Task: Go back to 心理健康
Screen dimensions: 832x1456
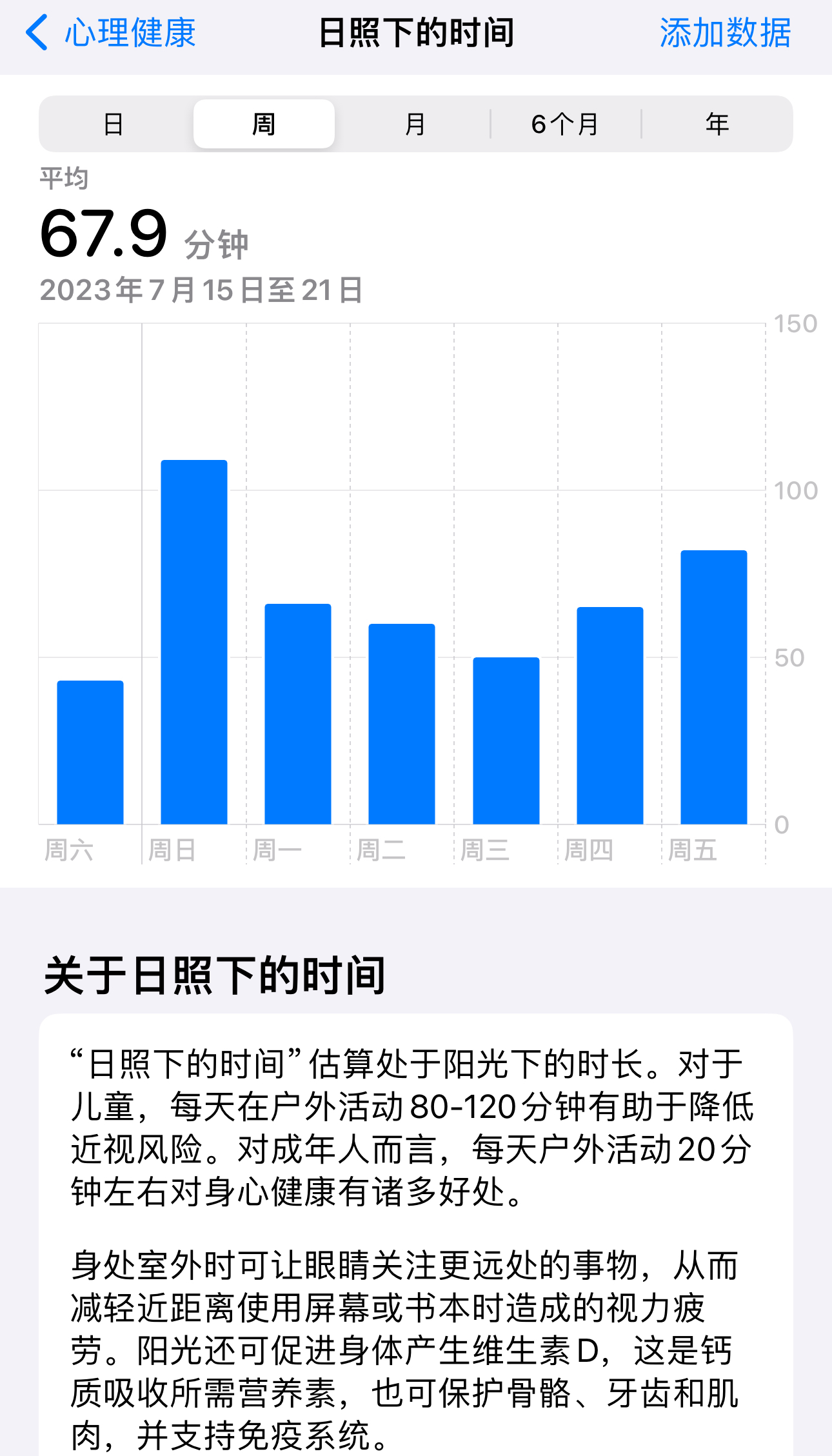Action: click(110, 32)
